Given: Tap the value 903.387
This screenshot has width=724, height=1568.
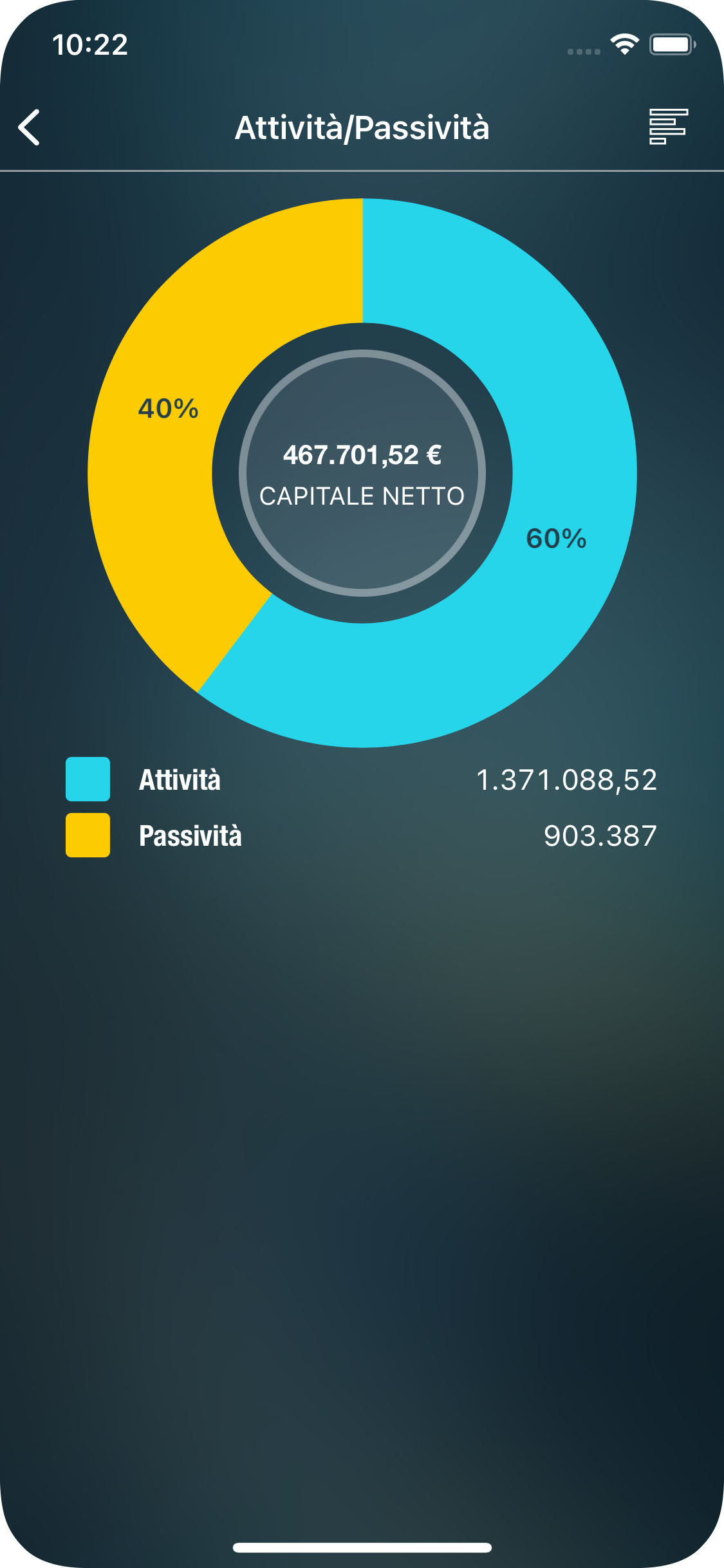Looking at the screenshot, I should click(600, 836).
